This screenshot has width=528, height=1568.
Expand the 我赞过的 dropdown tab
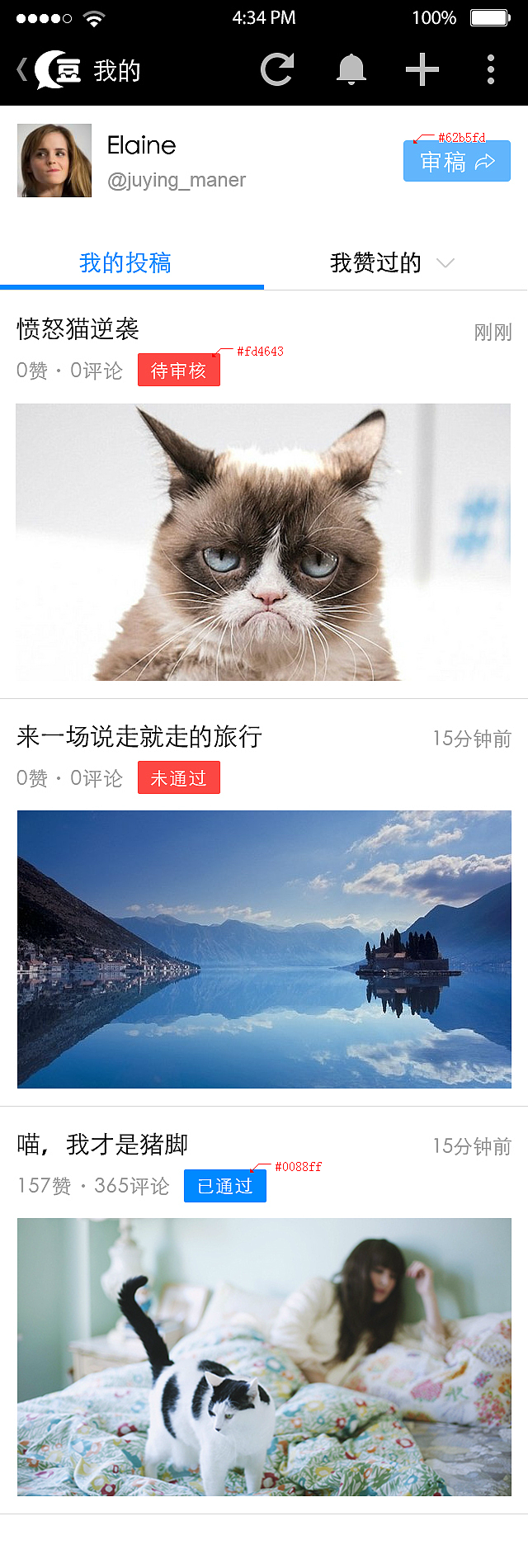tap(392, 263)
